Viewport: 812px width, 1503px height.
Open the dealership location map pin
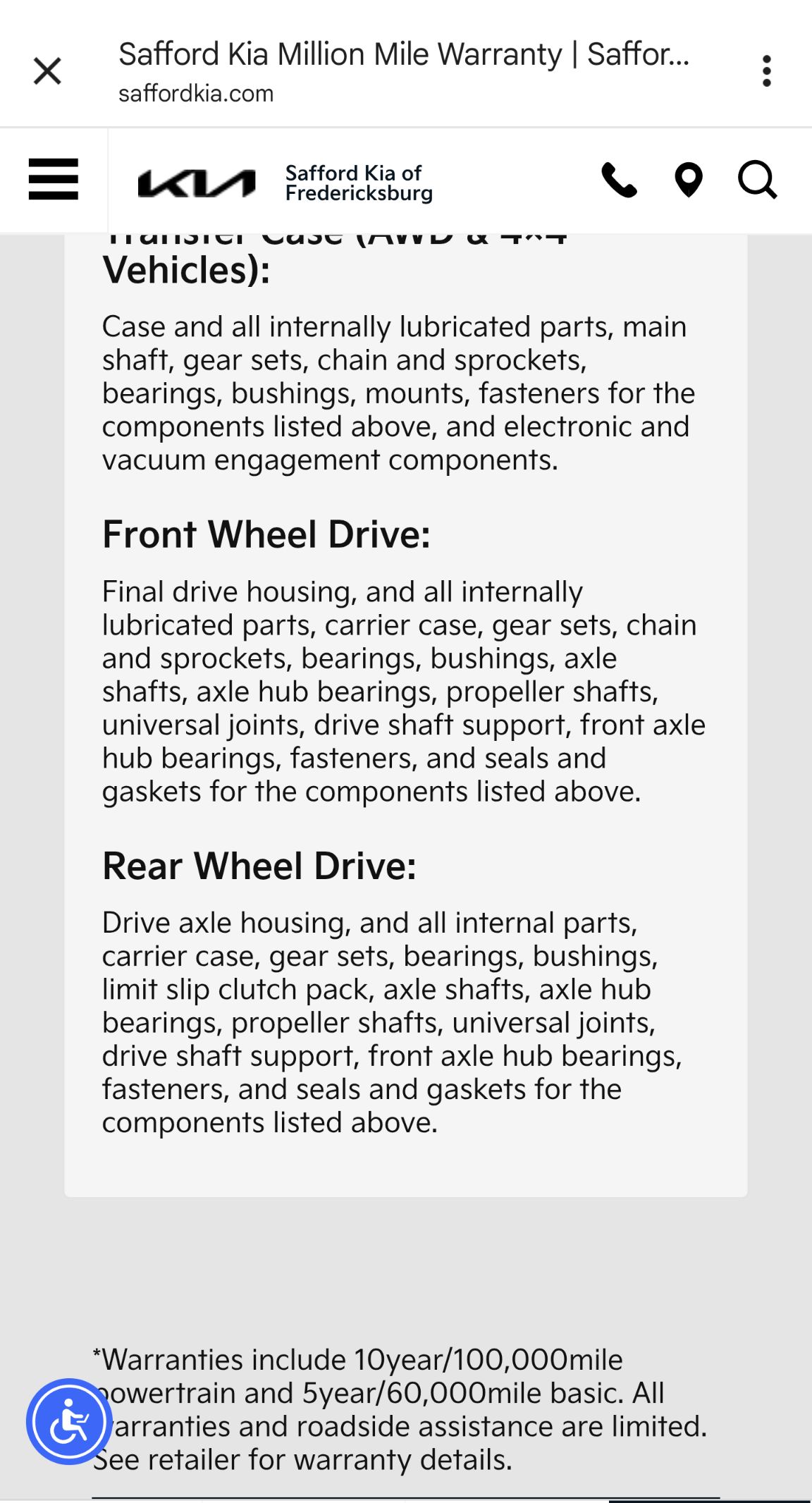(689, 180)
